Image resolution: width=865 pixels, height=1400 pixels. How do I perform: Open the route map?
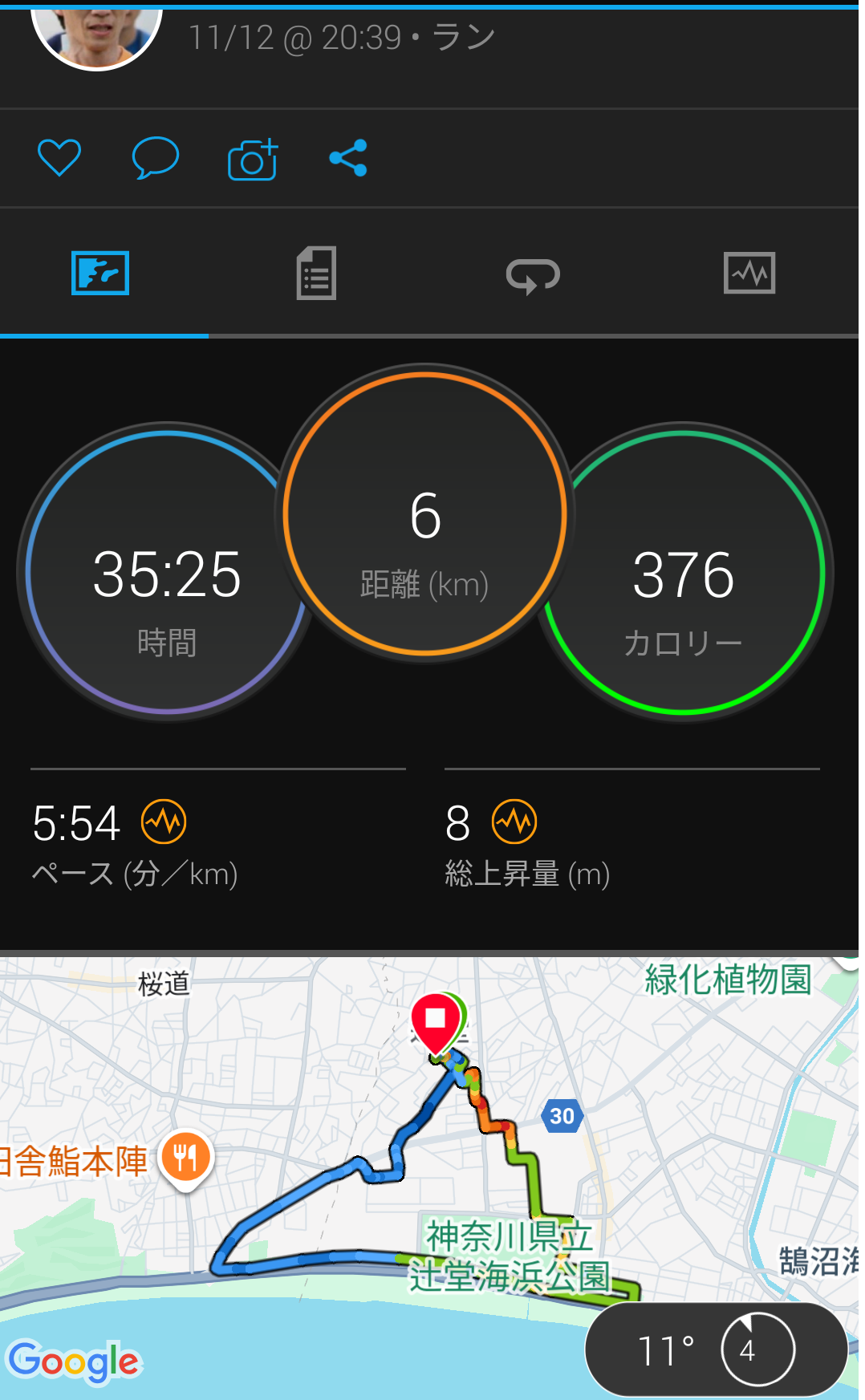[x=321, y=1163]
